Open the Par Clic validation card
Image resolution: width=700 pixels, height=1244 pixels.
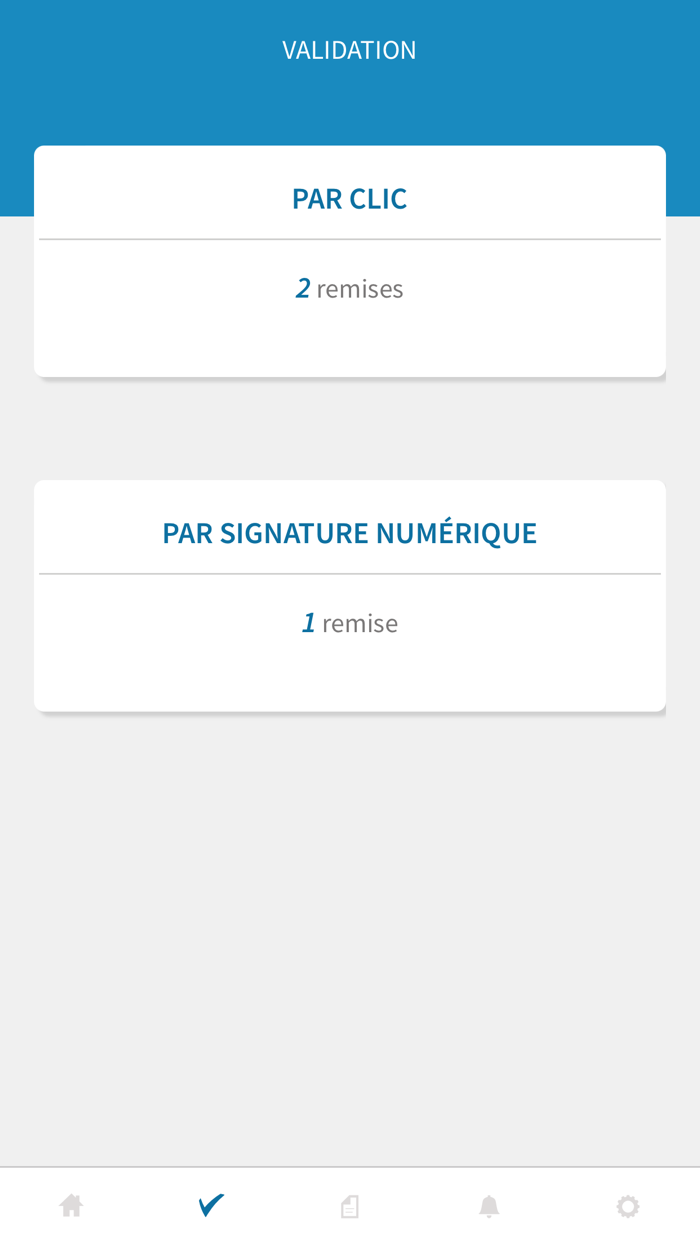tap(349, 261)
